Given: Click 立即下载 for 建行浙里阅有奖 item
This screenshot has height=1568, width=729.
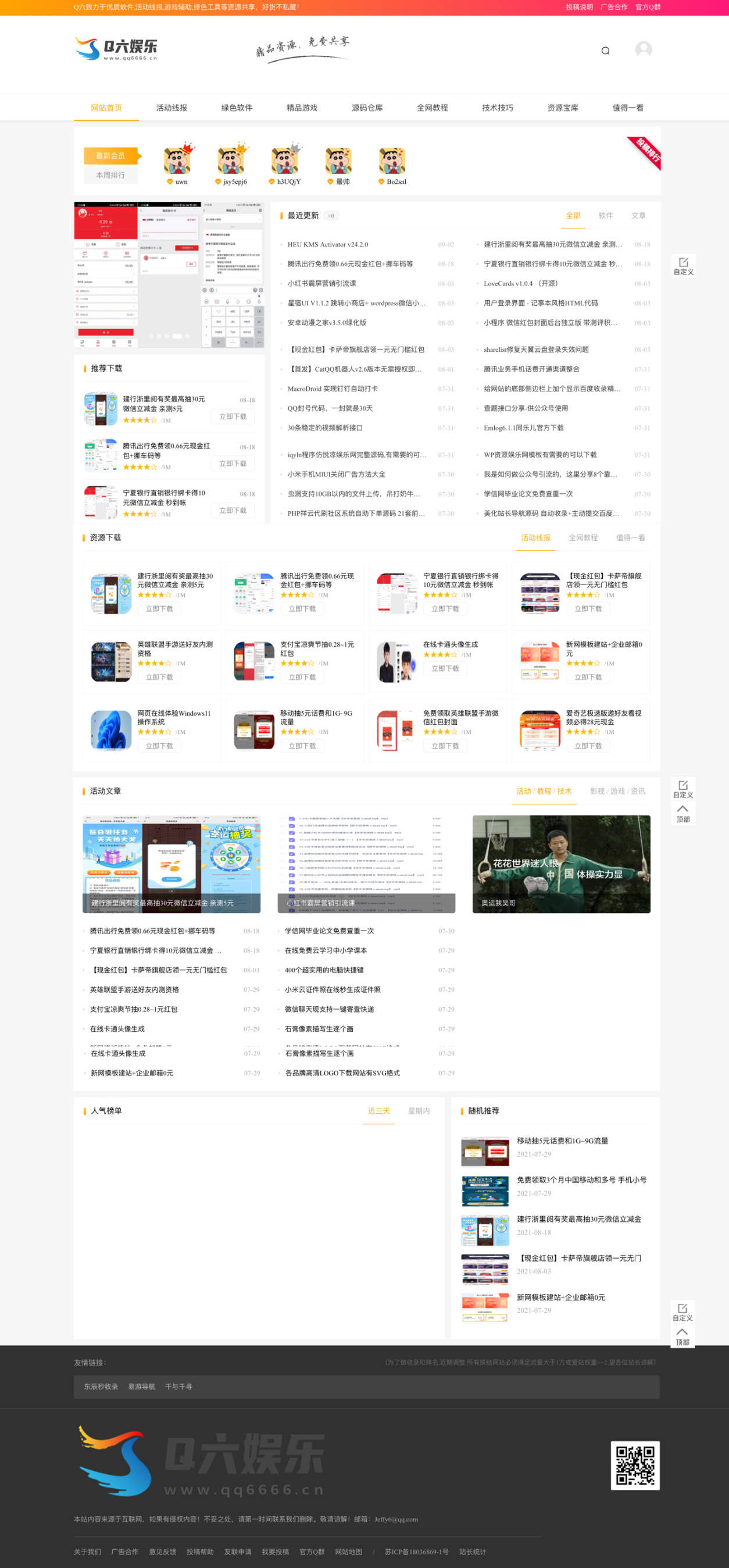Looking at the screenshot, I should [233, 417].
